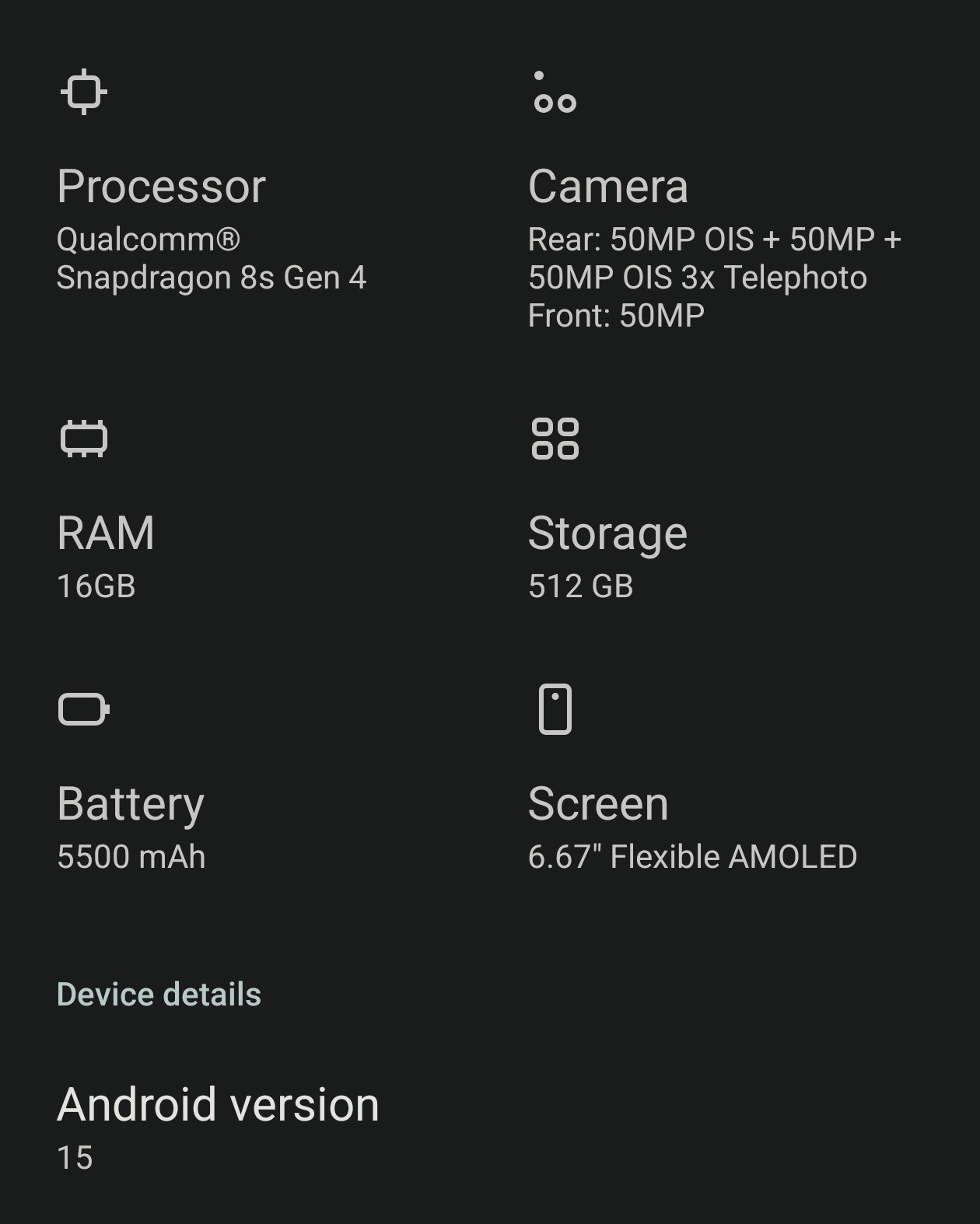980x1224 pixels.
Task: Open the Camera specification entry
Action: (x=608, y=186)
